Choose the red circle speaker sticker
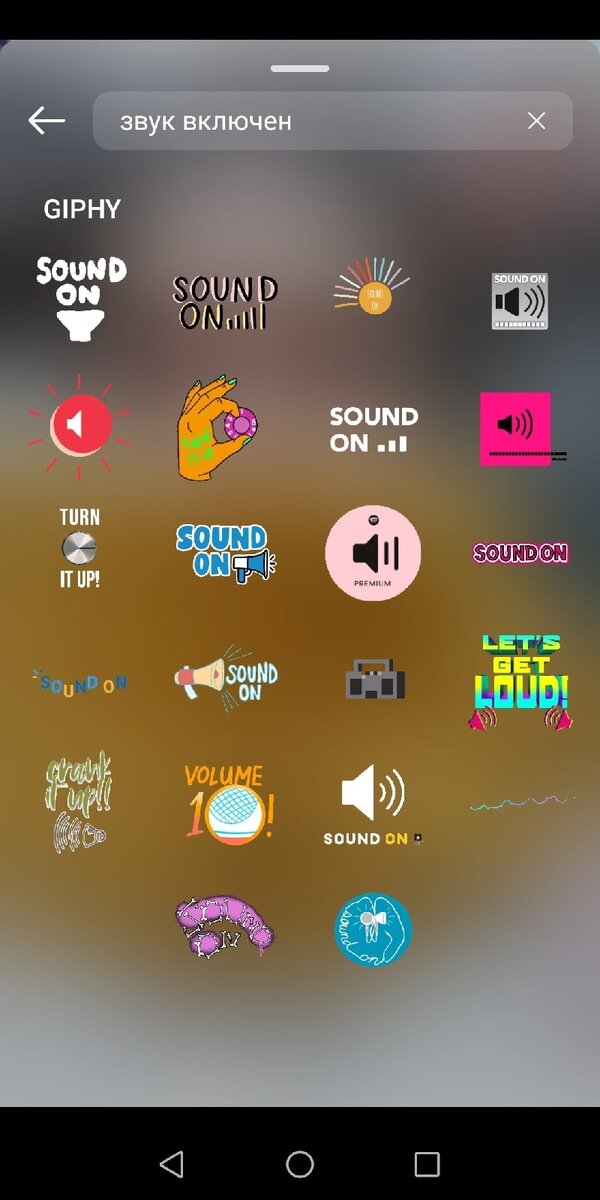This screenshot has width=600, height=1200. (79, 426)
